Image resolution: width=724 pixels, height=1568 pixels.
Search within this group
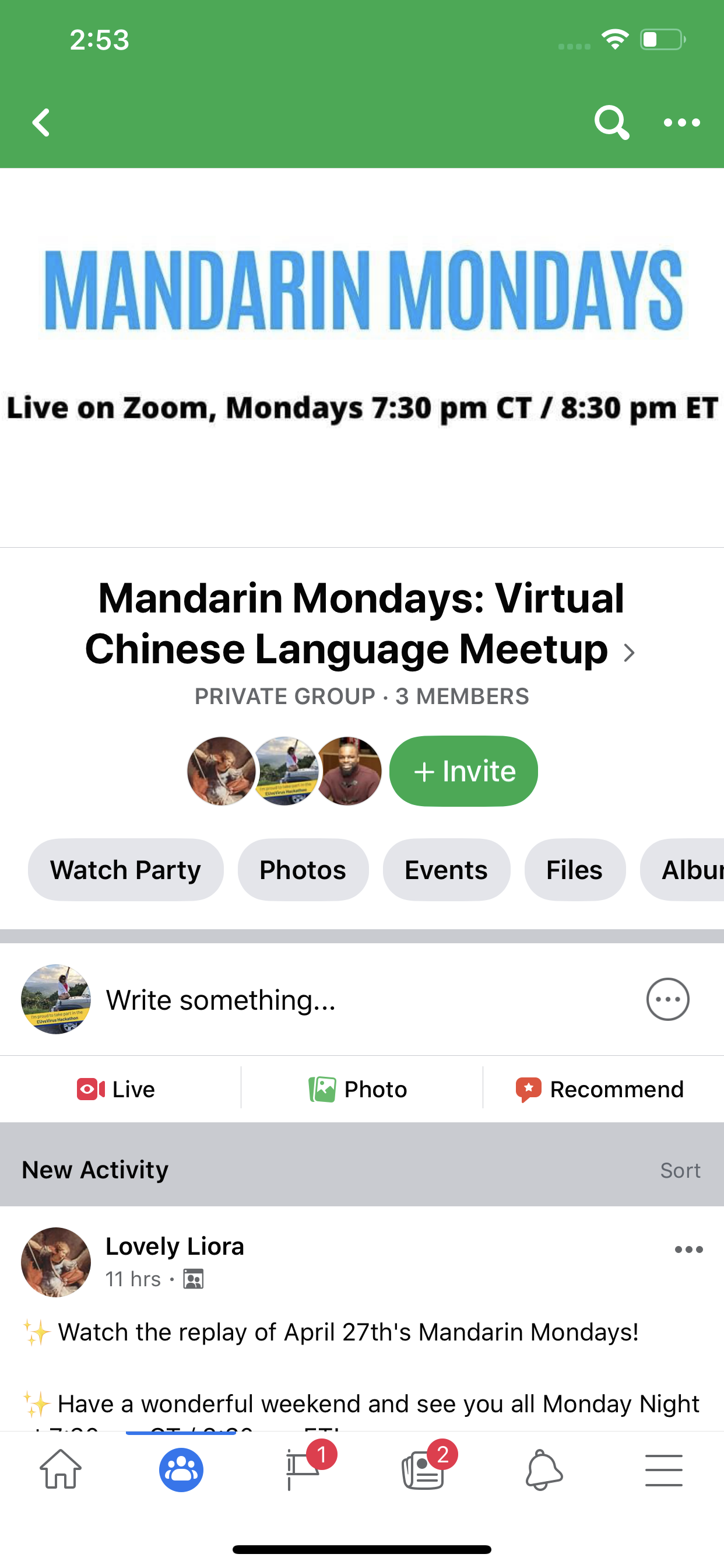(611, 123)
